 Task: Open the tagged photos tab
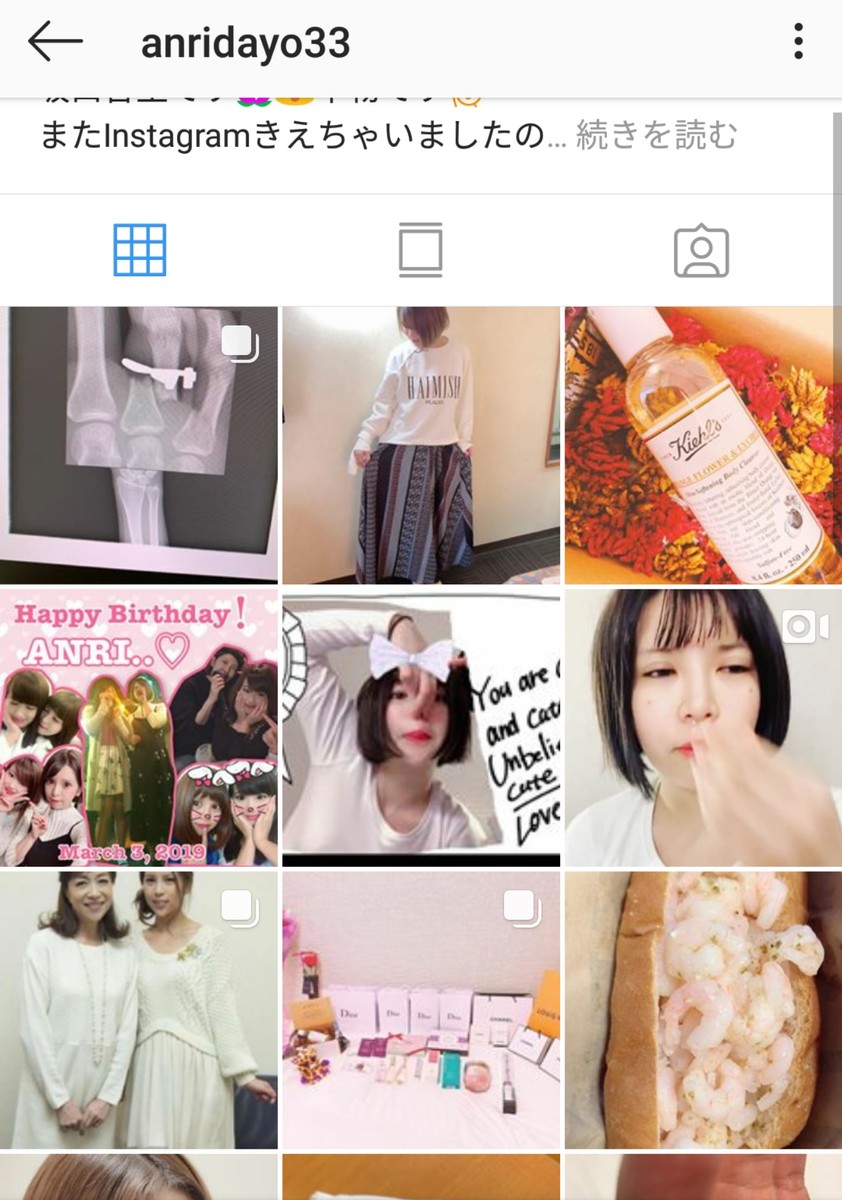click(x=701, y=250)
